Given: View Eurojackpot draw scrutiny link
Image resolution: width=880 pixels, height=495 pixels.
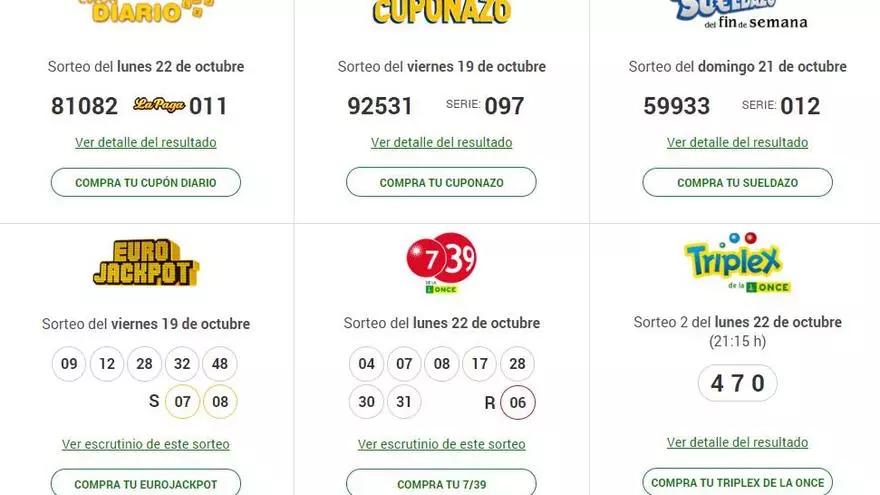Looking at the screenshot, I should 146,444.
